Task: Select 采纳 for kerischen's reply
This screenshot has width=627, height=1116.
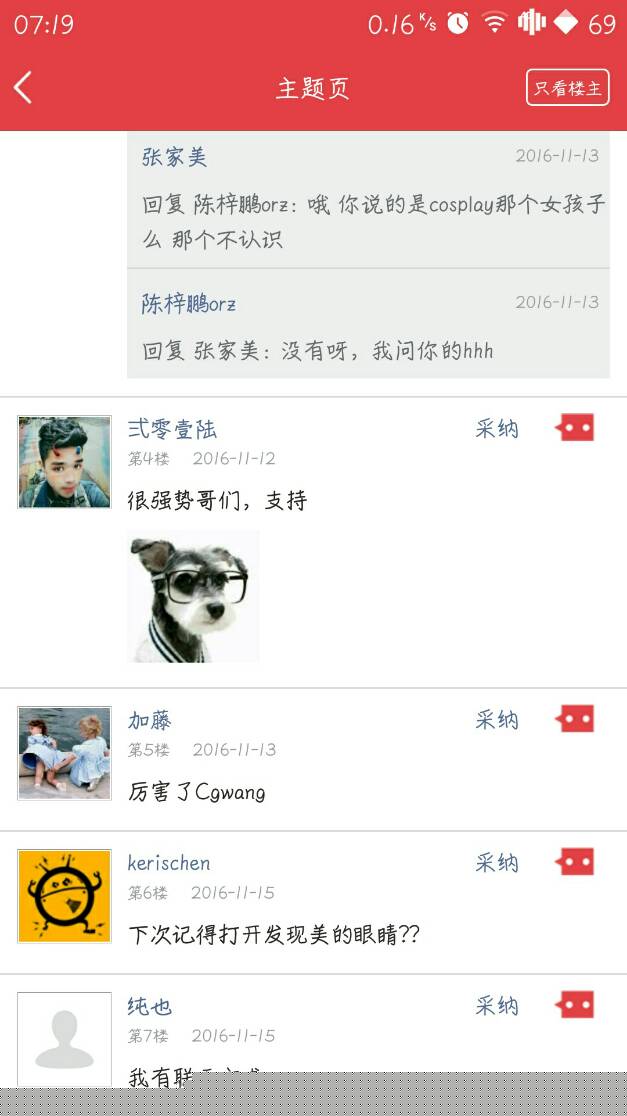Action: pos(497,863)
